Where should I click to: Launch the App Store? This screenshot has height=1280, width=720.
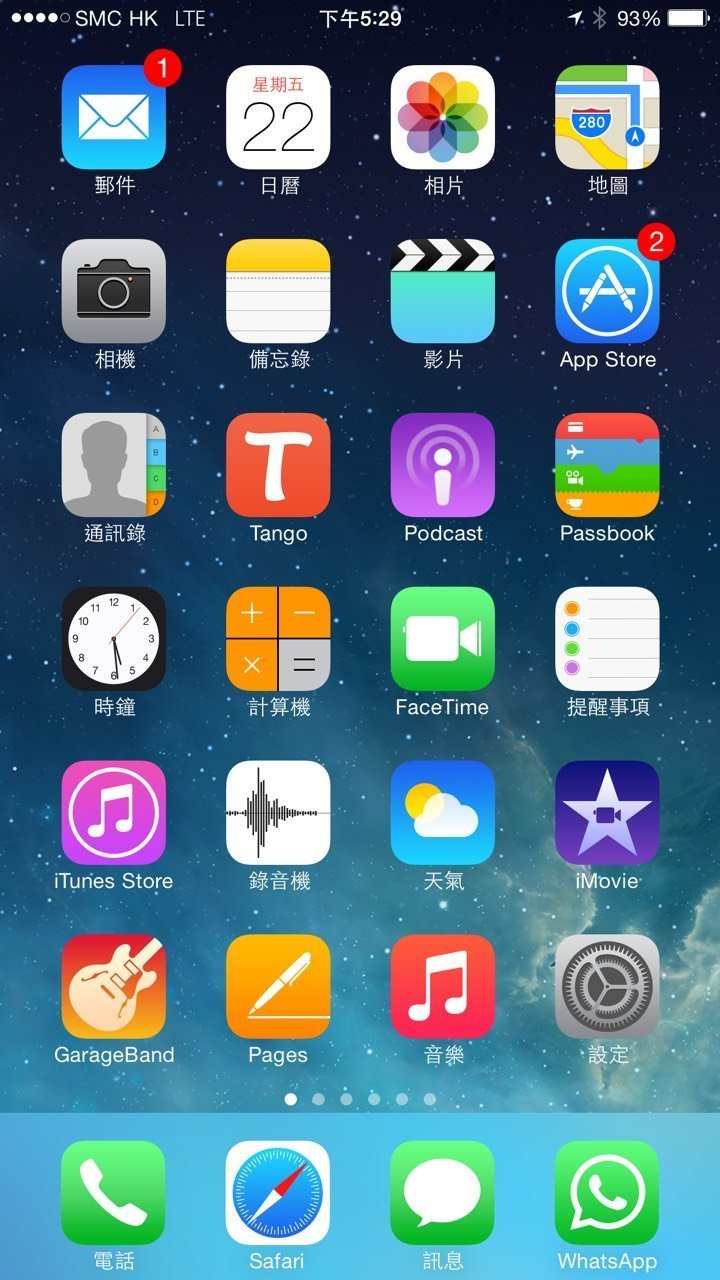coord(607,292)
